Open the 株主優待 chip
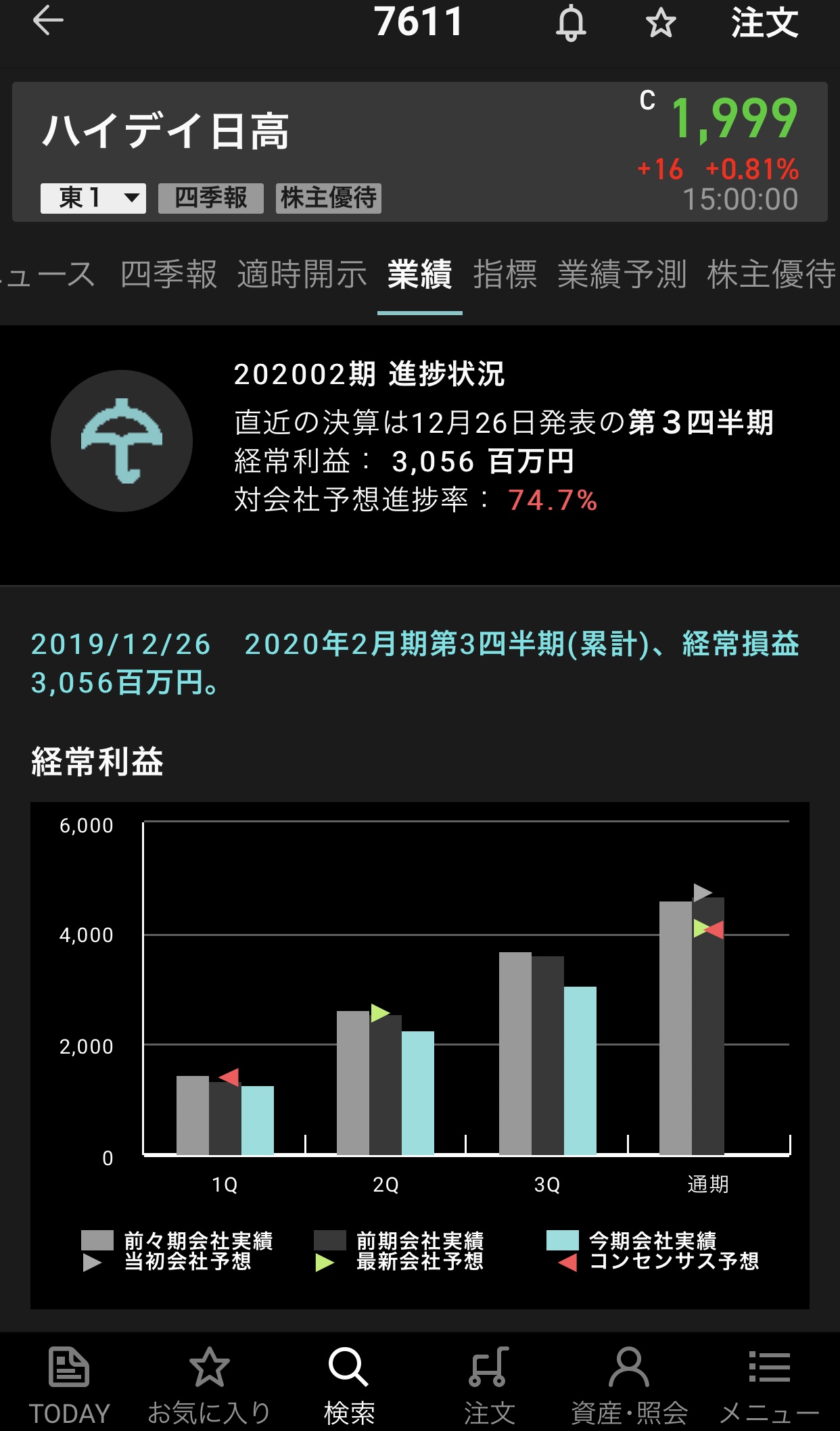 329,198
